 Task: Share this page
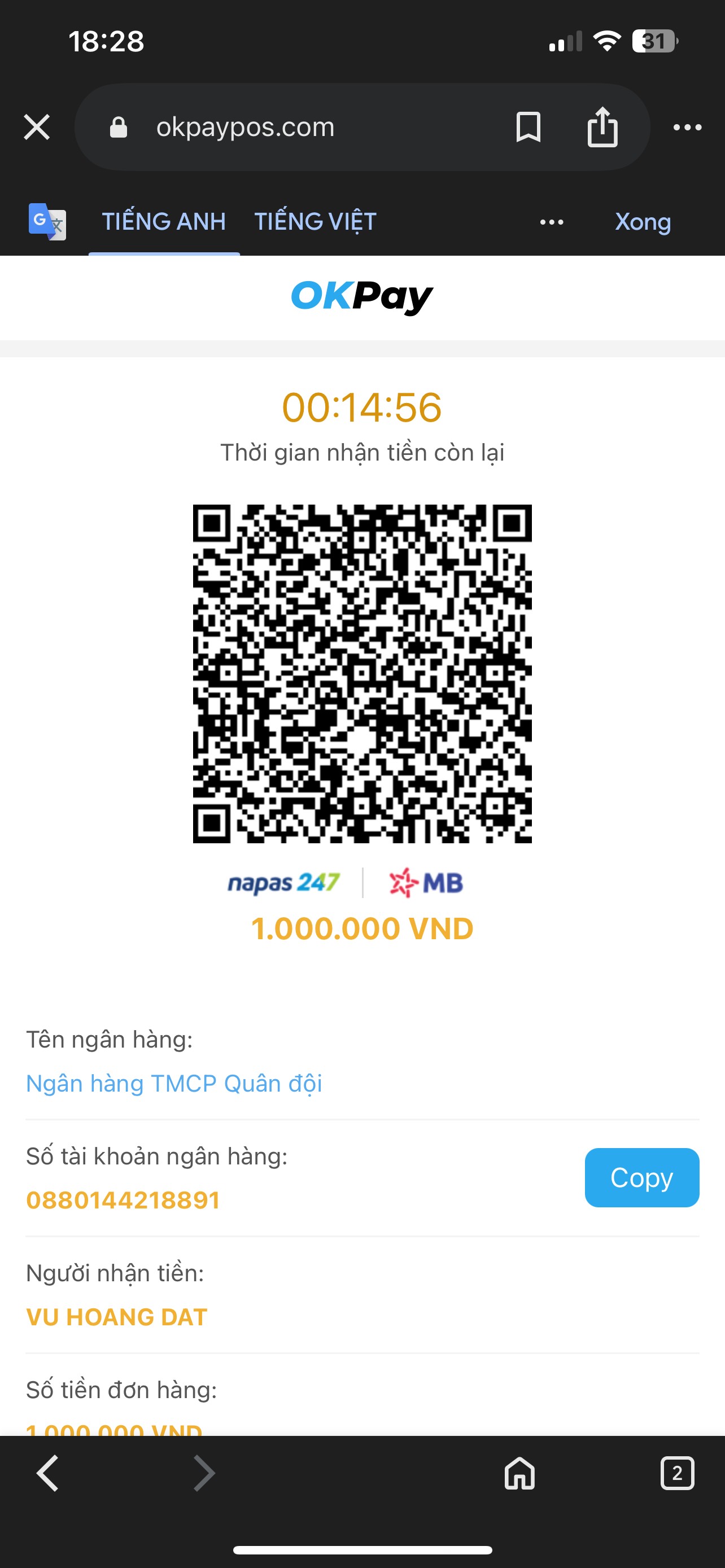[x=602, y=127]
